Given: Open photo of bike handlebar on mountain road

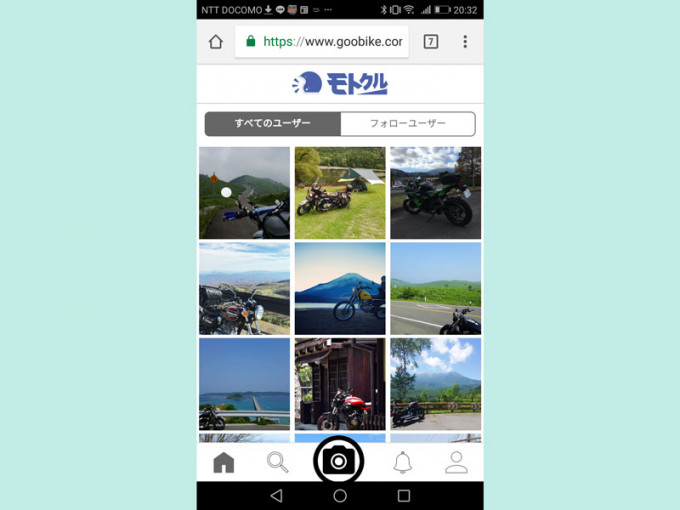Looking at the screenshot, I should 244,192.
